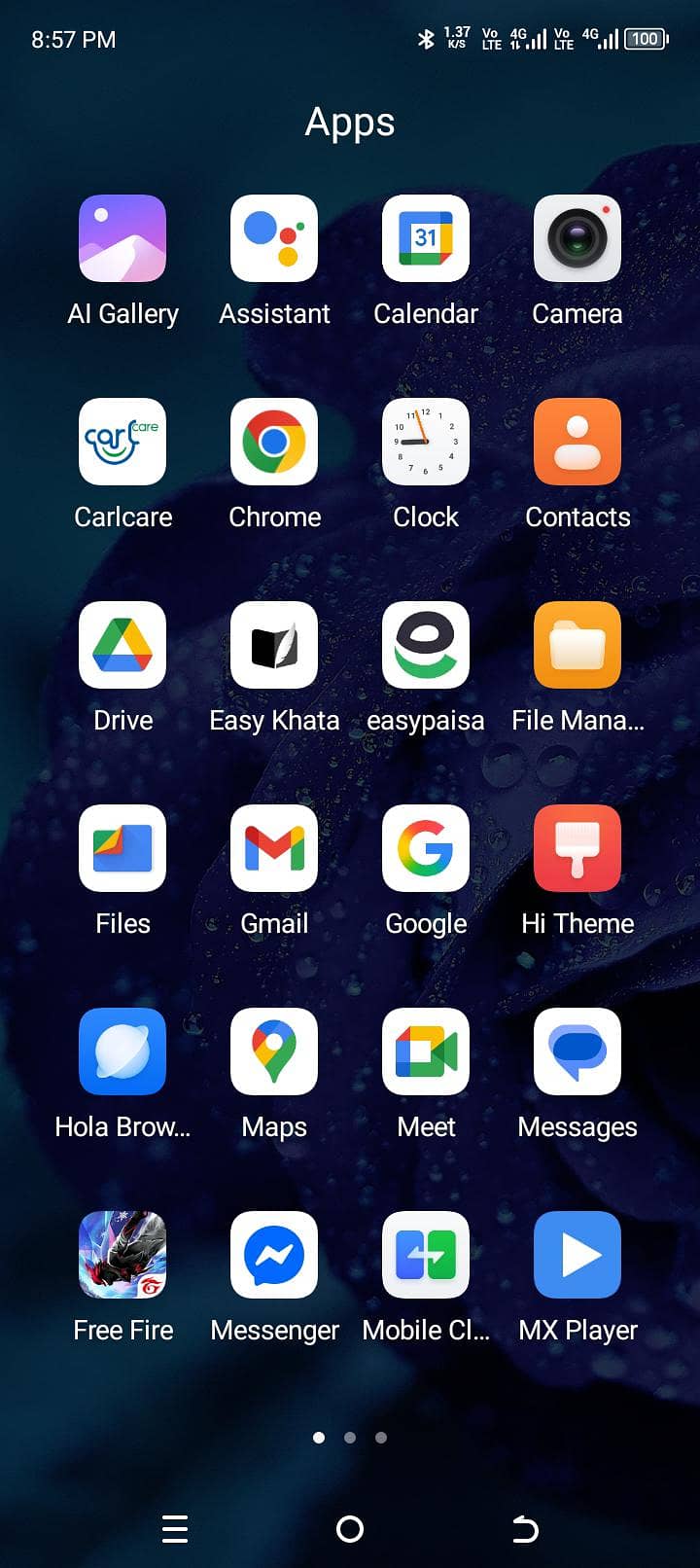Open Google Maps
Image resolution: width=700 pixels, height=1568 pixels.
pos(274,1051)
